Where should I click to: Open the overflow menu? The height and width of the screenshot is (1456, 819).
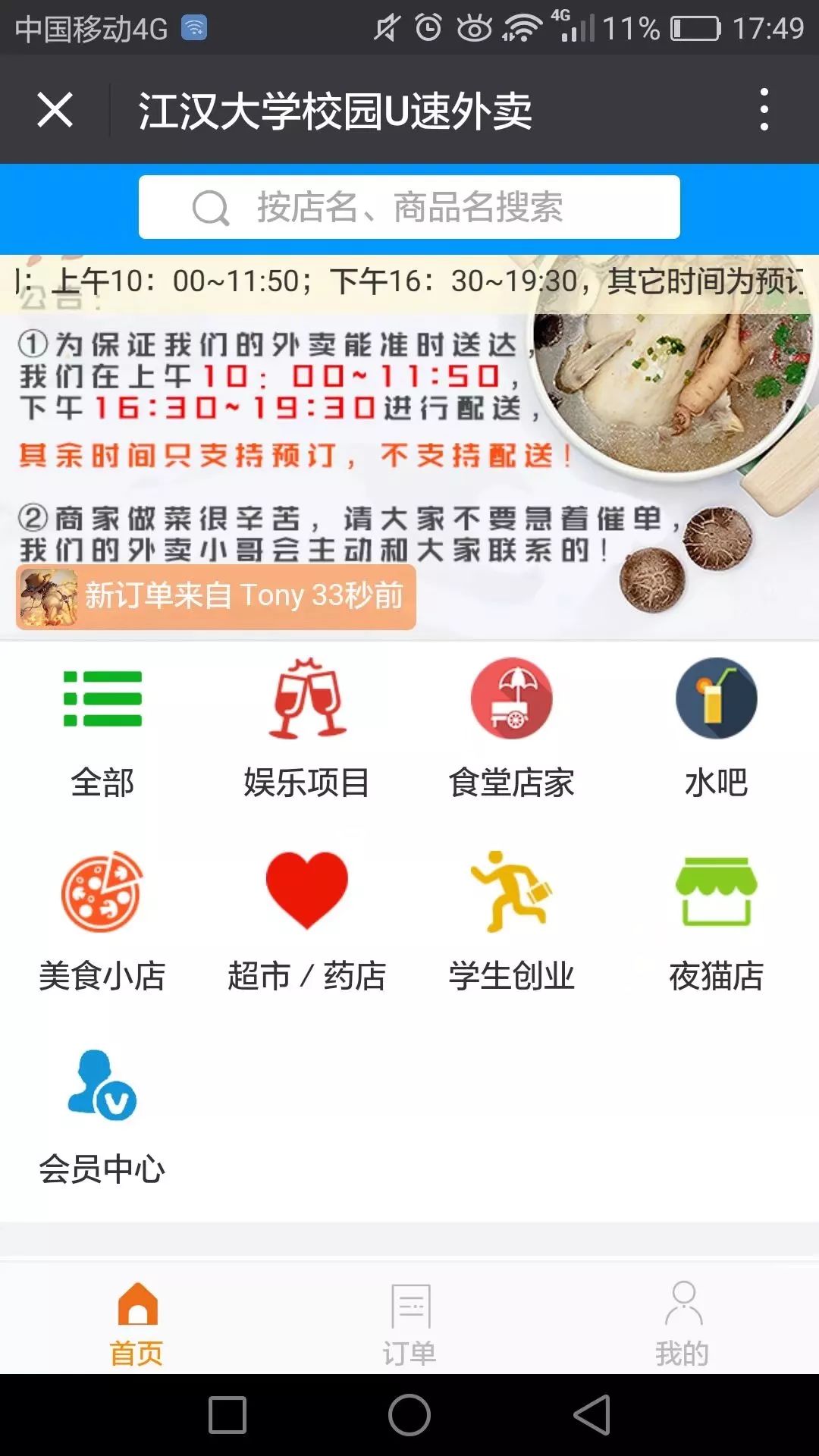764,110
